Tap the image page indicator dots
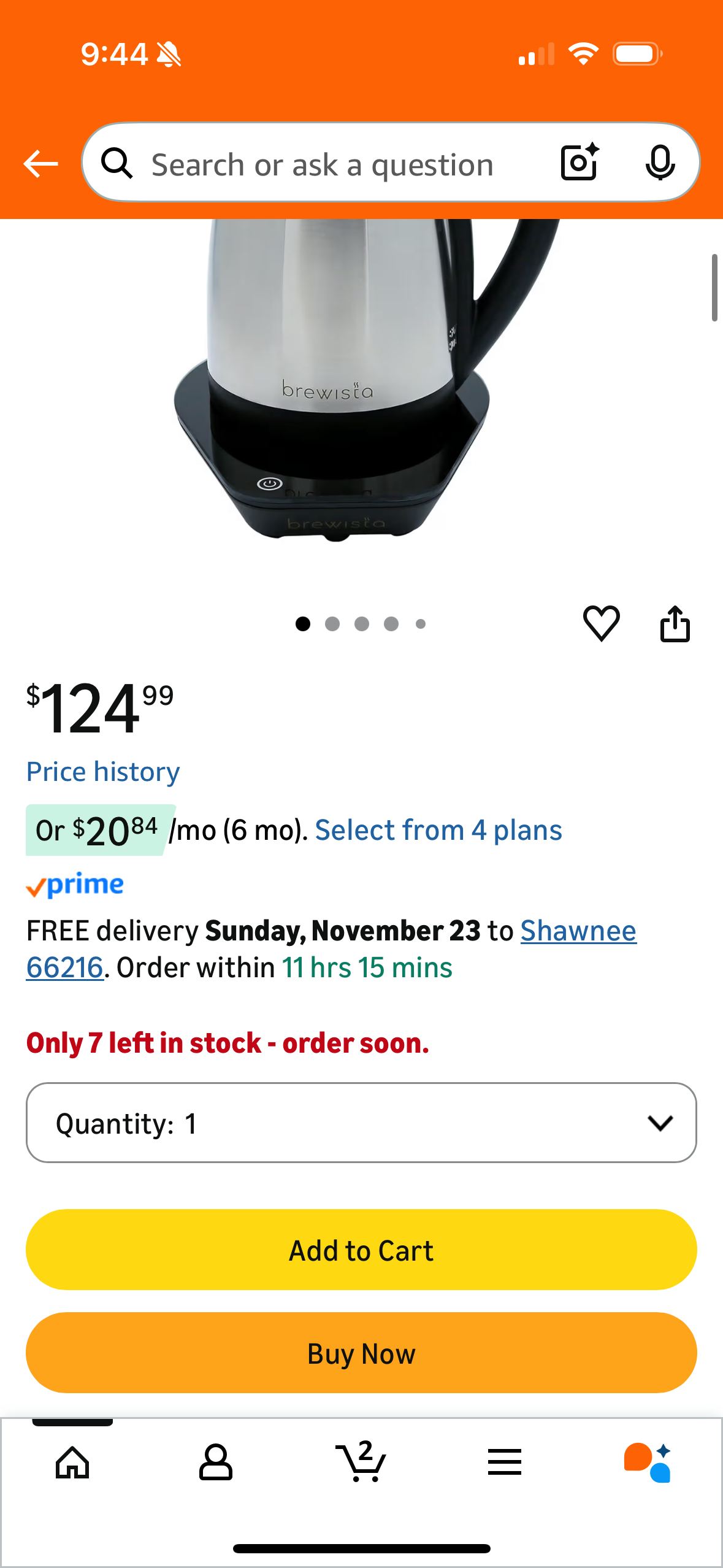The height and width of the screenshot is (1568, 723). coord(361,624)
